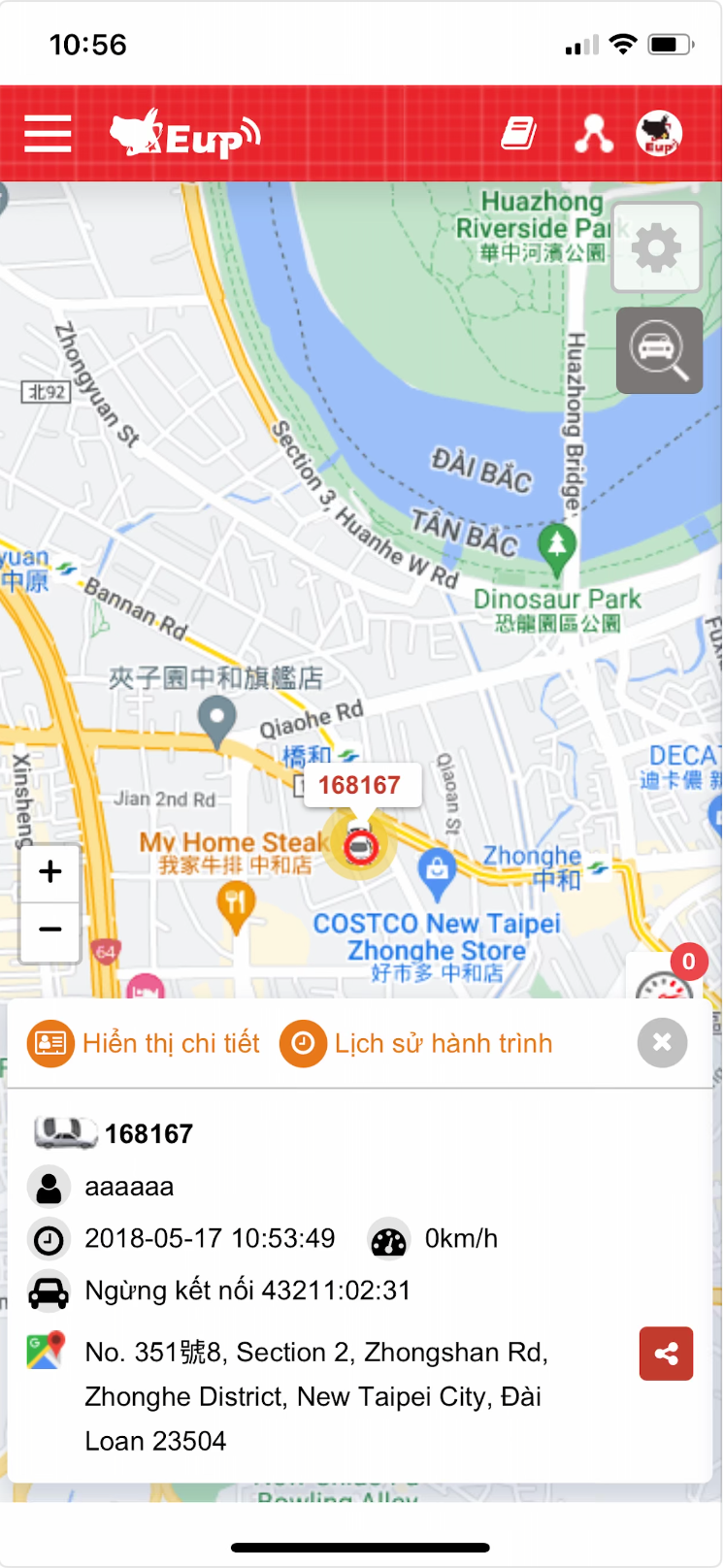Zoom in on the map
The height and width of the screenshot is (1568, 724).
(50, 871)
